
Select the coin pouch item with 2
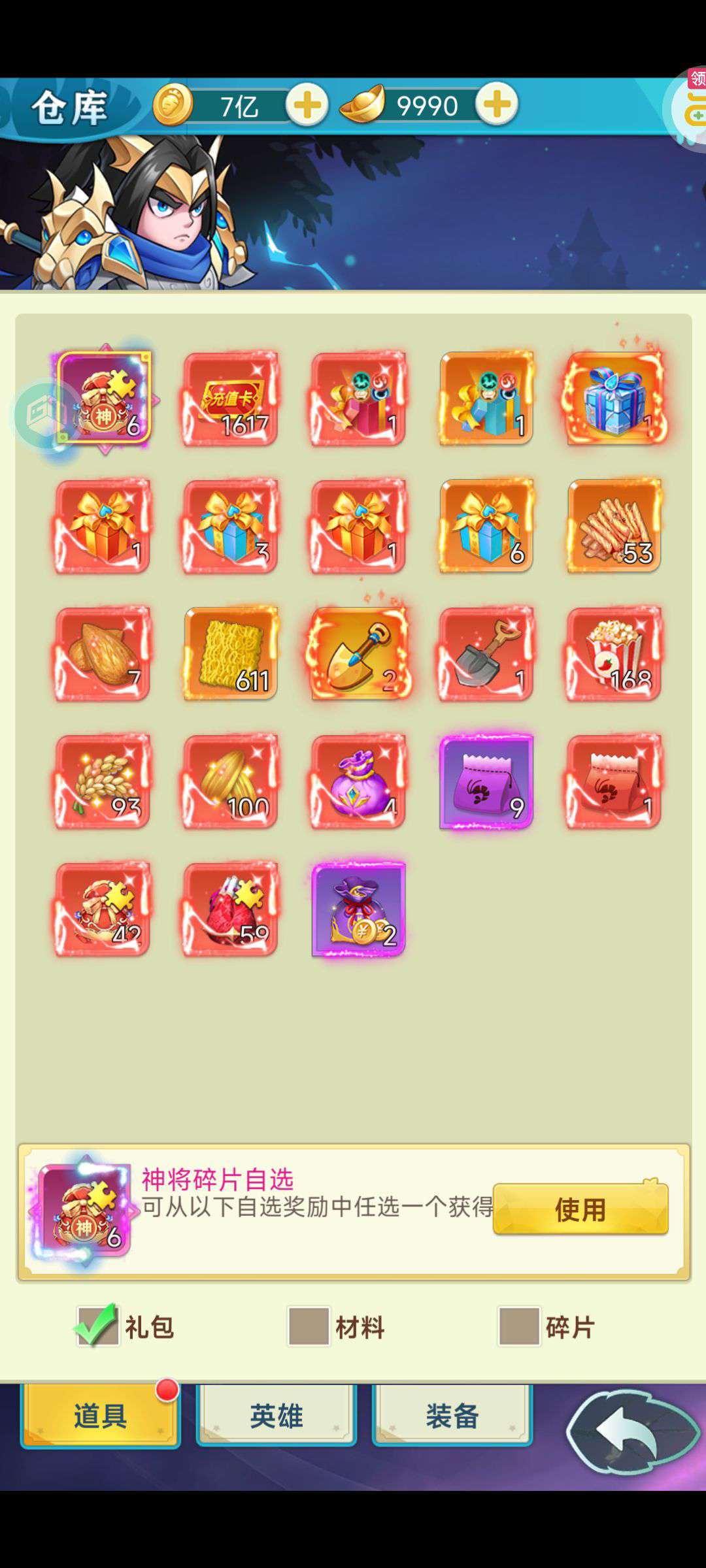pyautogui.click(x=358, y=909)
